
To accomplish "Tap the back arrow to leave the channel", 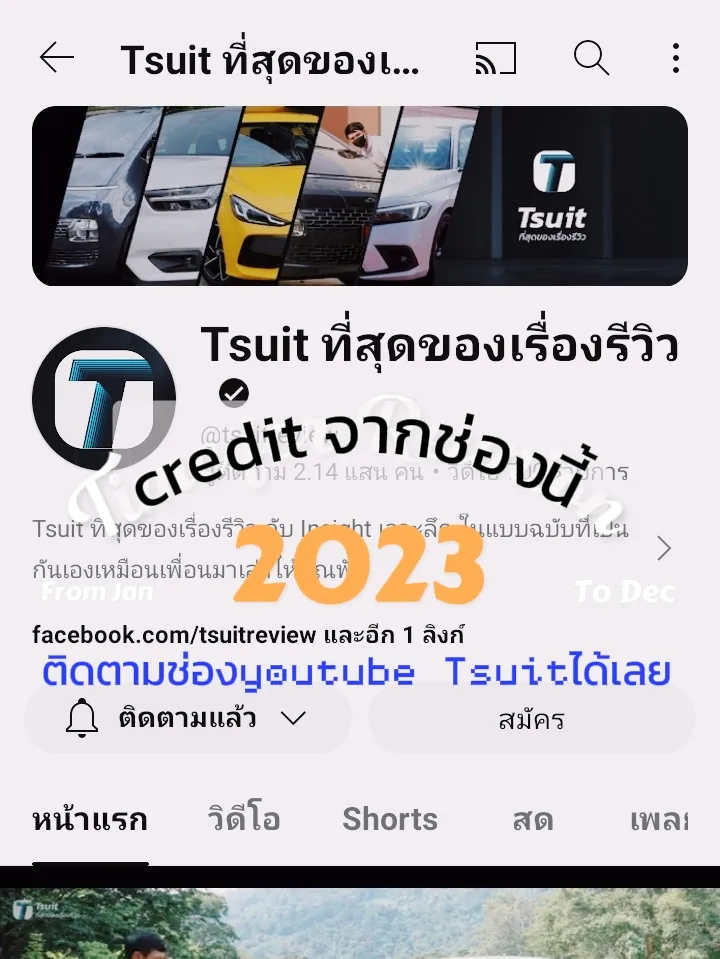I will (55, 58).
